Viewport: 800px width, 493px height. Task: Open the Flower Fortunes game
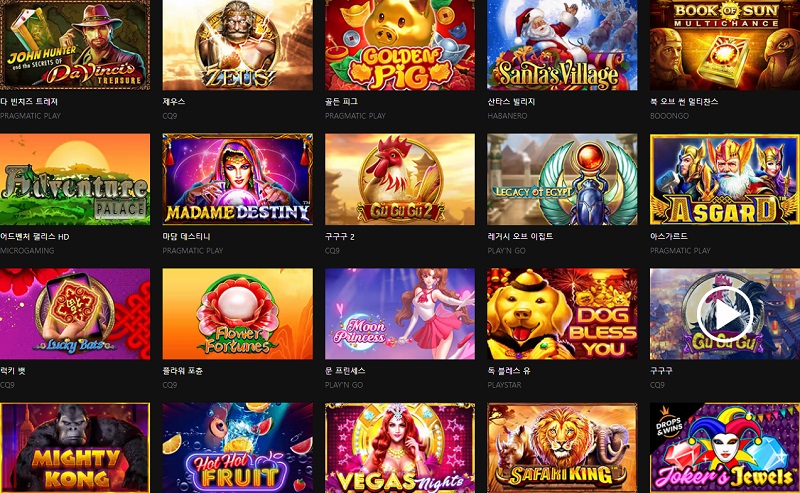[237, 314]
